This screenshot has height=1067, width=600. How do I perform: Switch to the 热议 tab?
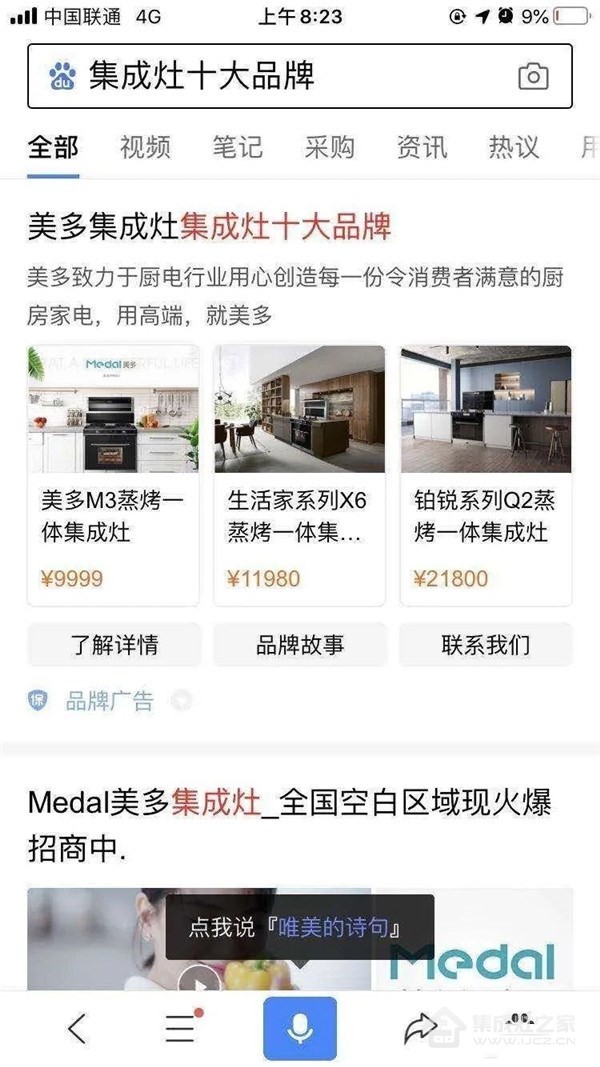[514, 147]
